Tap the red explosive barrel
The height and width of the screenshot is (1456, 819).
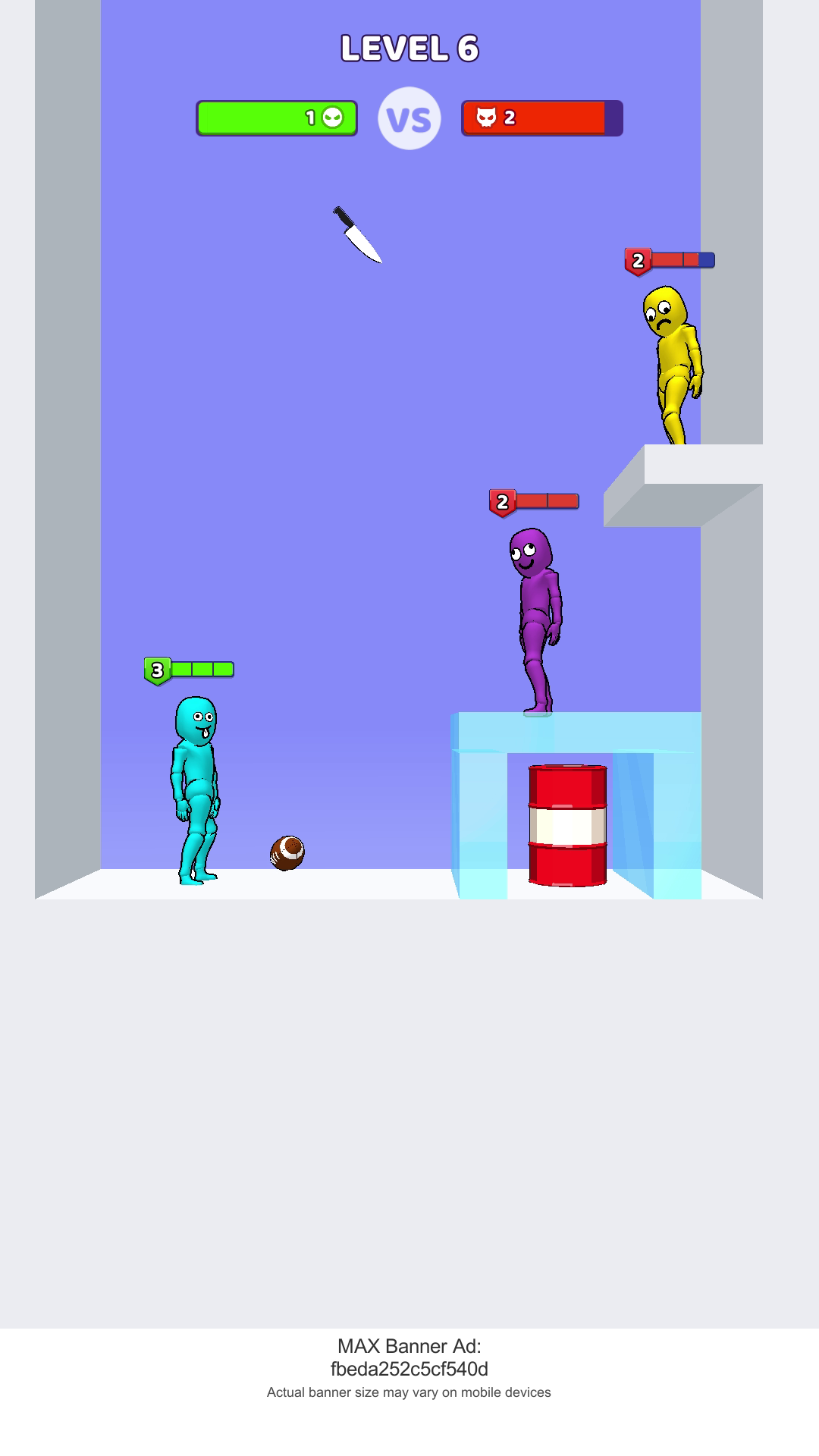click(567, 825)
